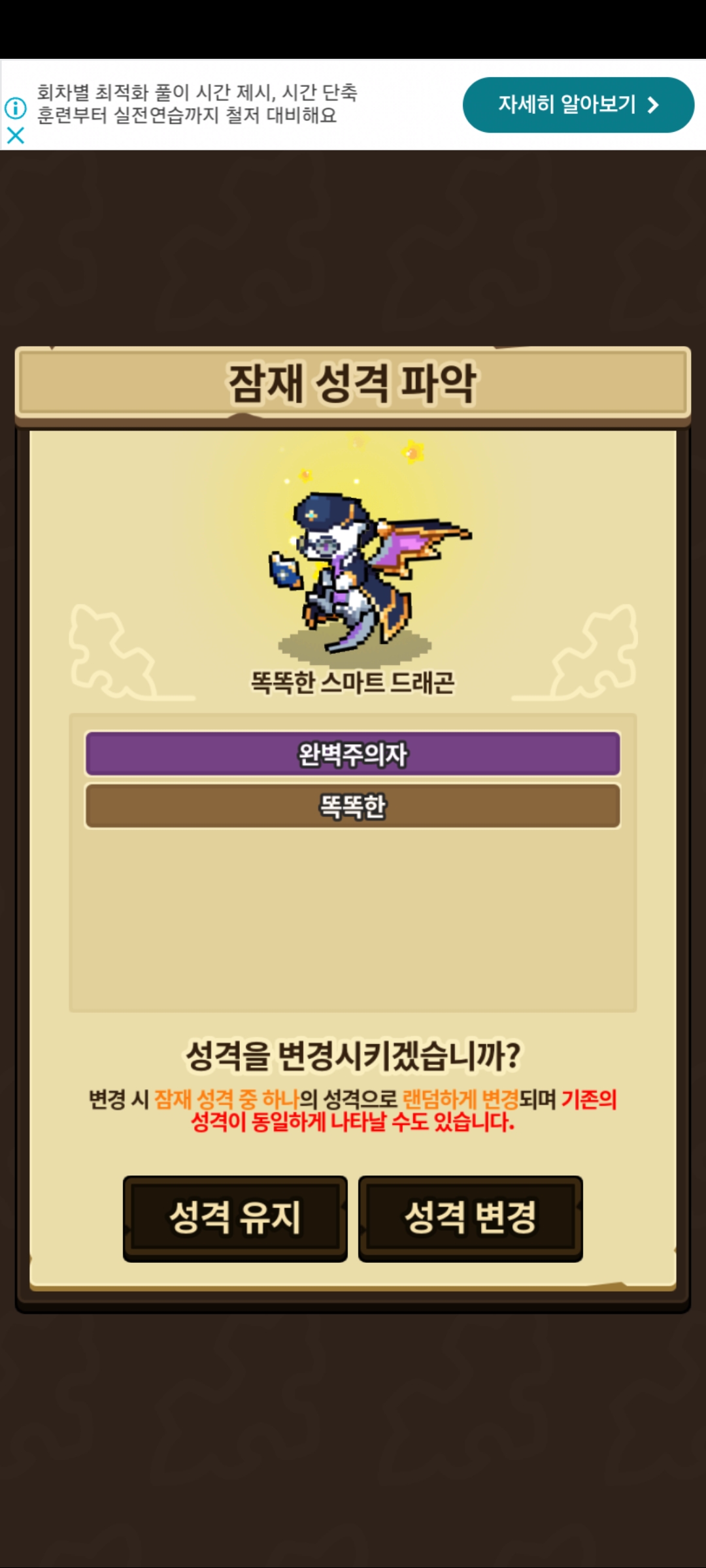706x1568 pixels.
Task: Open the 자세히 알아보기 ad button
Action: 578,105
